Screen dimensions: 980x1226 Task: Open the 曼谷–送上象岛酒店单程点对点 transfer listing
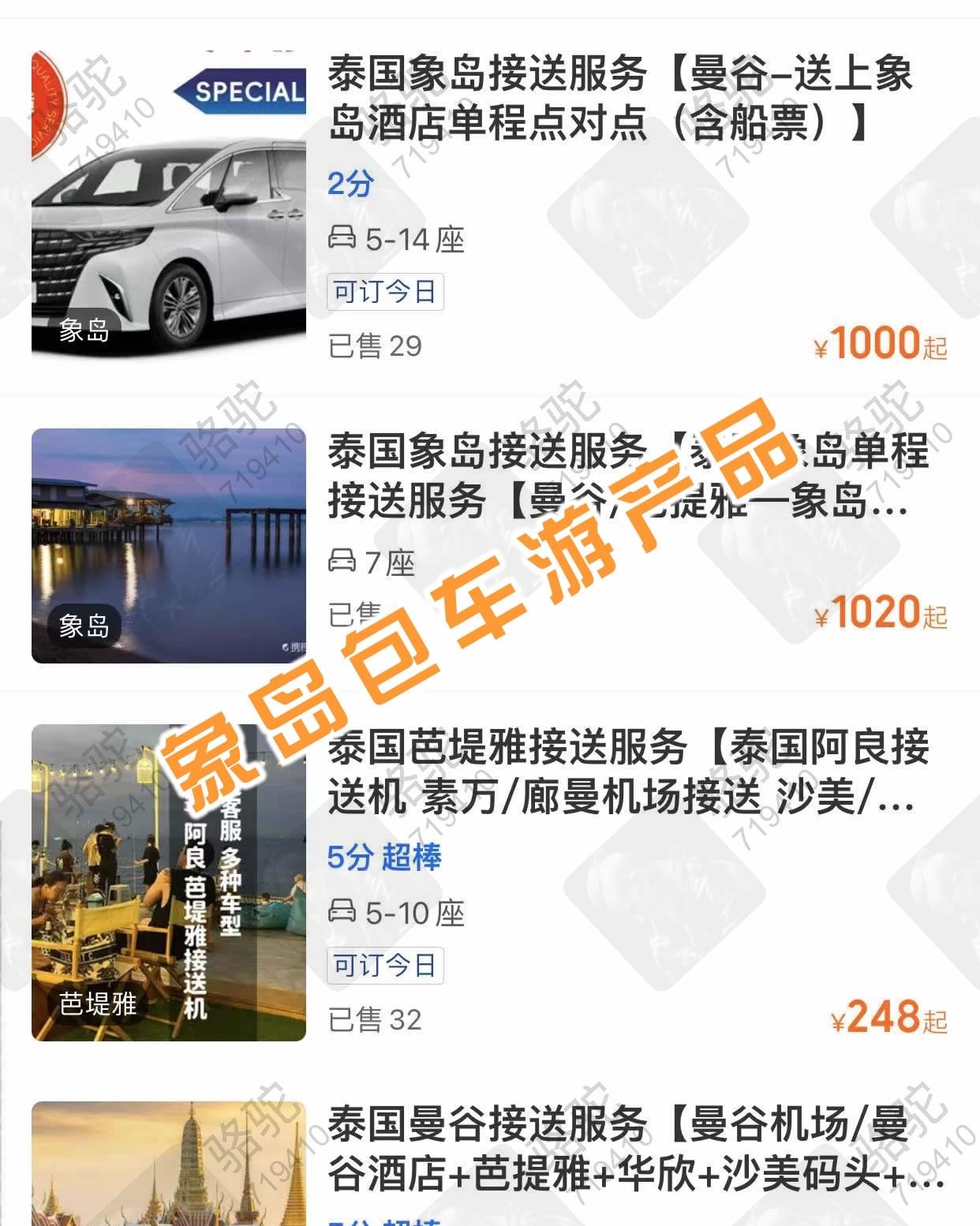[619, 97]
